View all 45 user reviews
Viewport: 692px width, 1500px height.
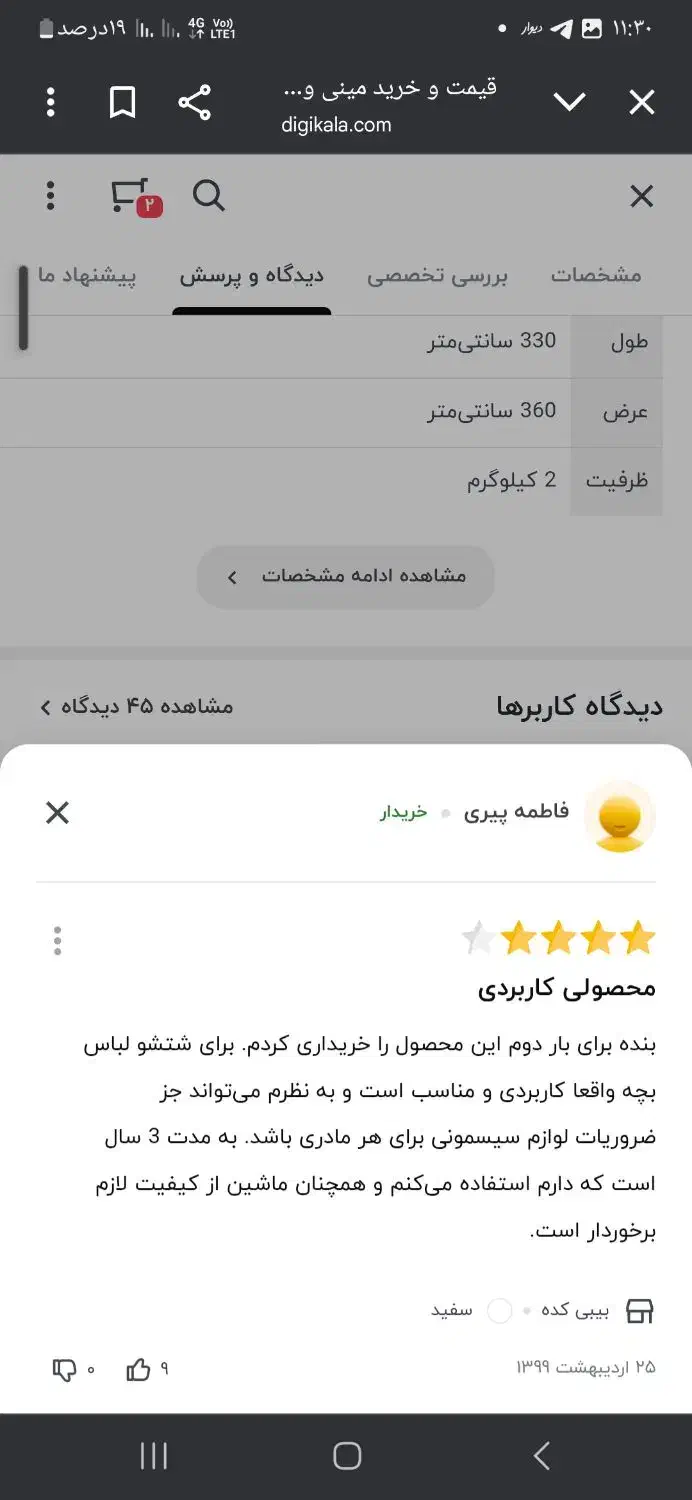(137, 707)
